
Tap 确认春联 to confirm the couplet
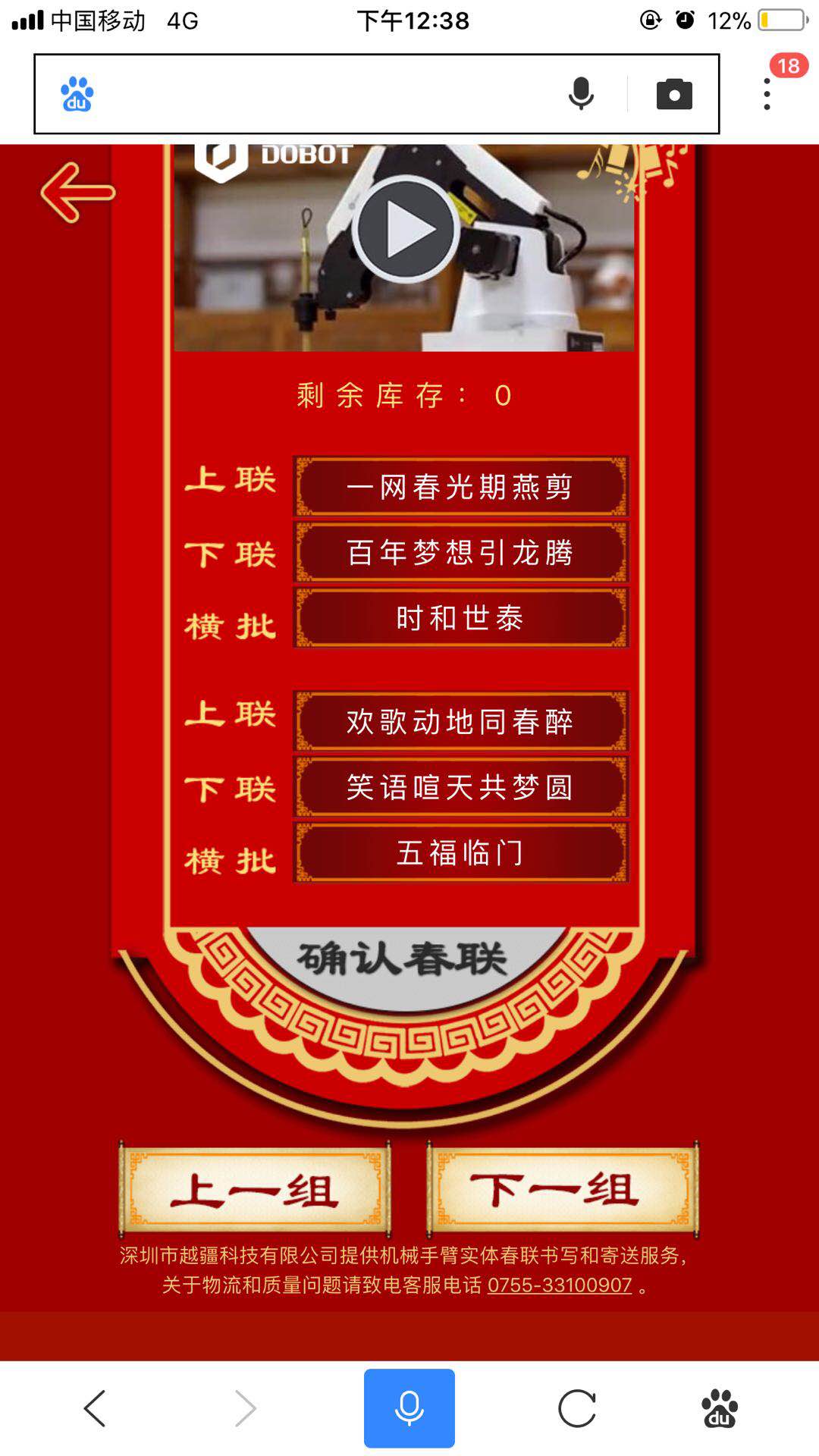(x=402, y=959)
